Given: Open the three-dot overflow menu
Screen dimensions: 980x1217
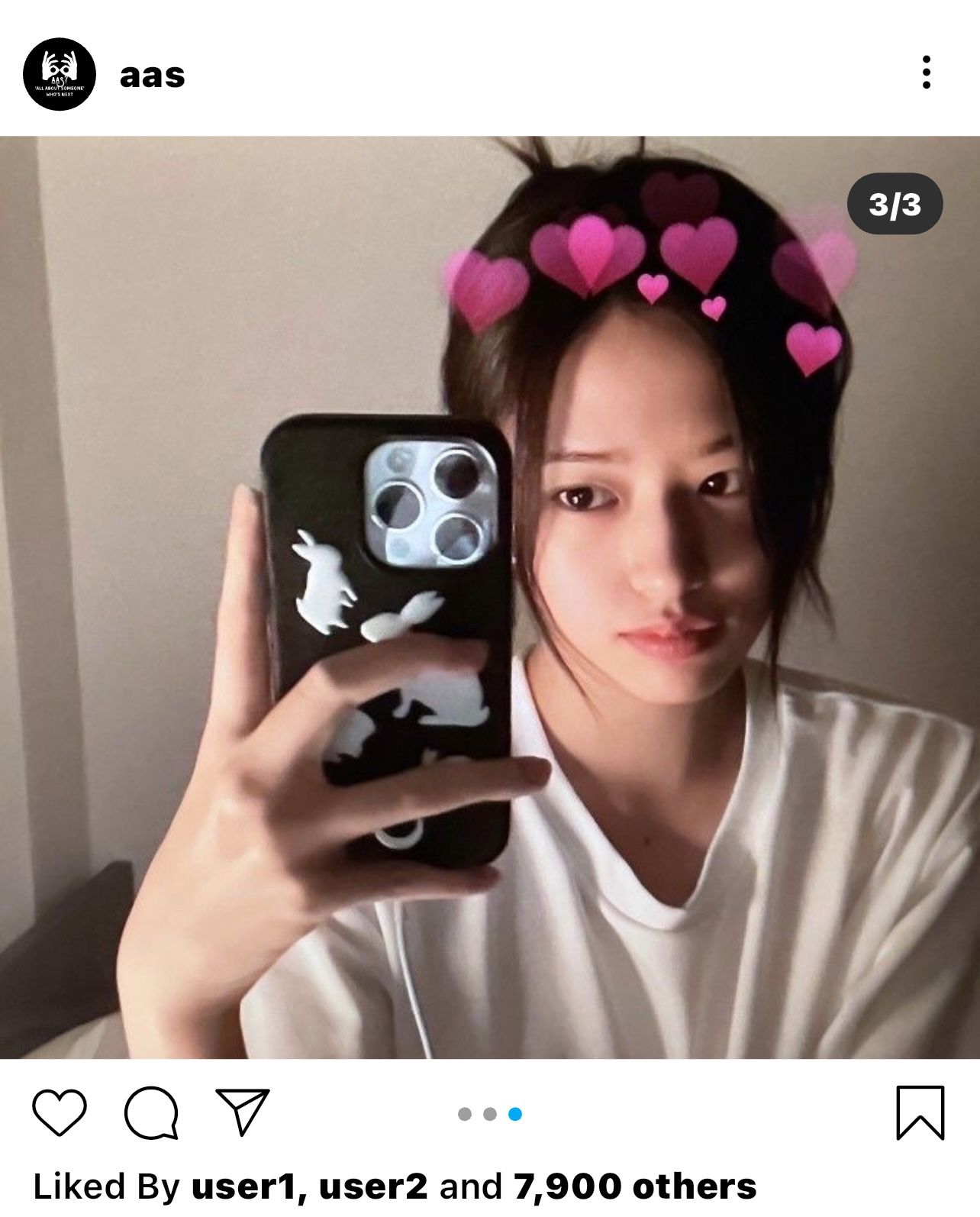Looking at the screenshot, I should (x=926, y=73).
